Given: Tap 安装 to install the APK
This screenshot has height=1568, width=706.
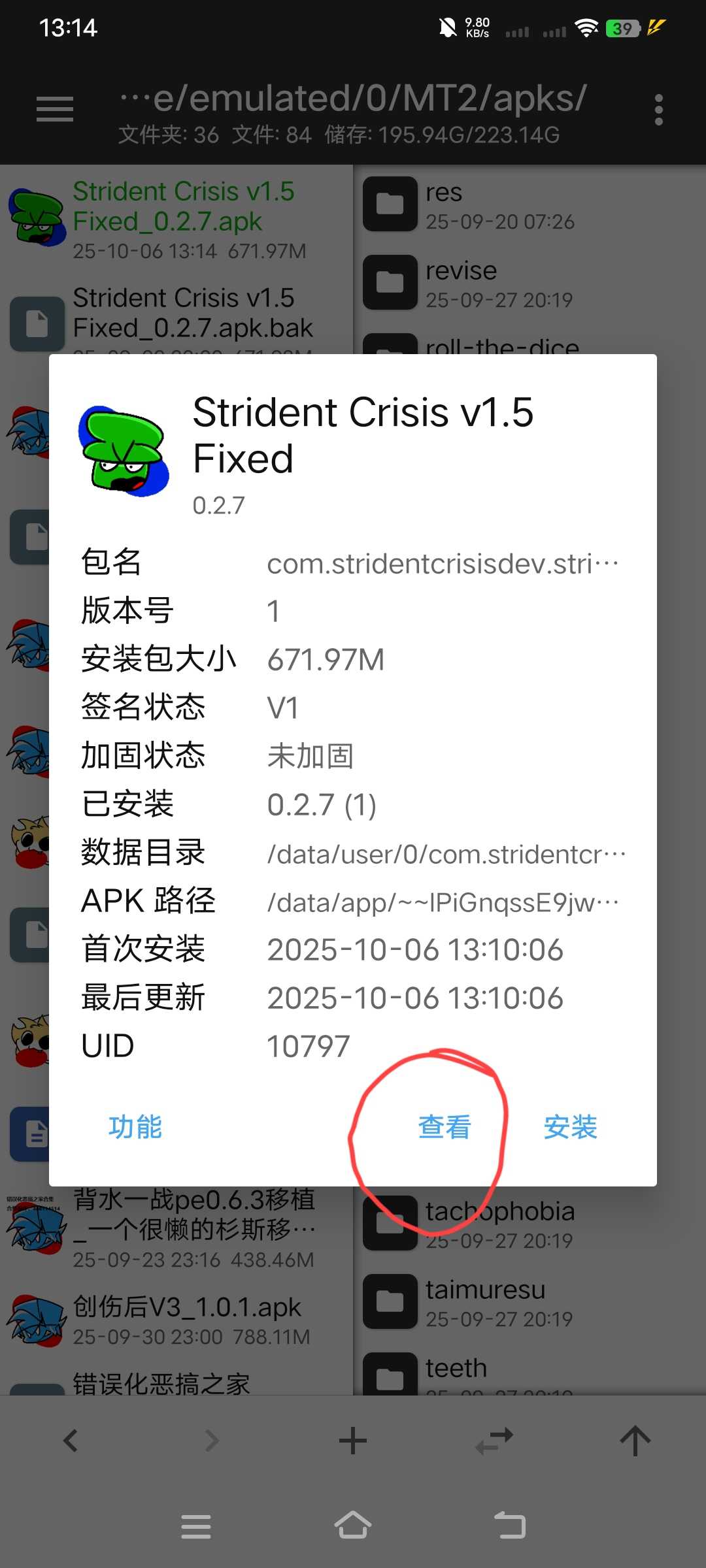Looking at the screenshot, I should coord(570,1127).
